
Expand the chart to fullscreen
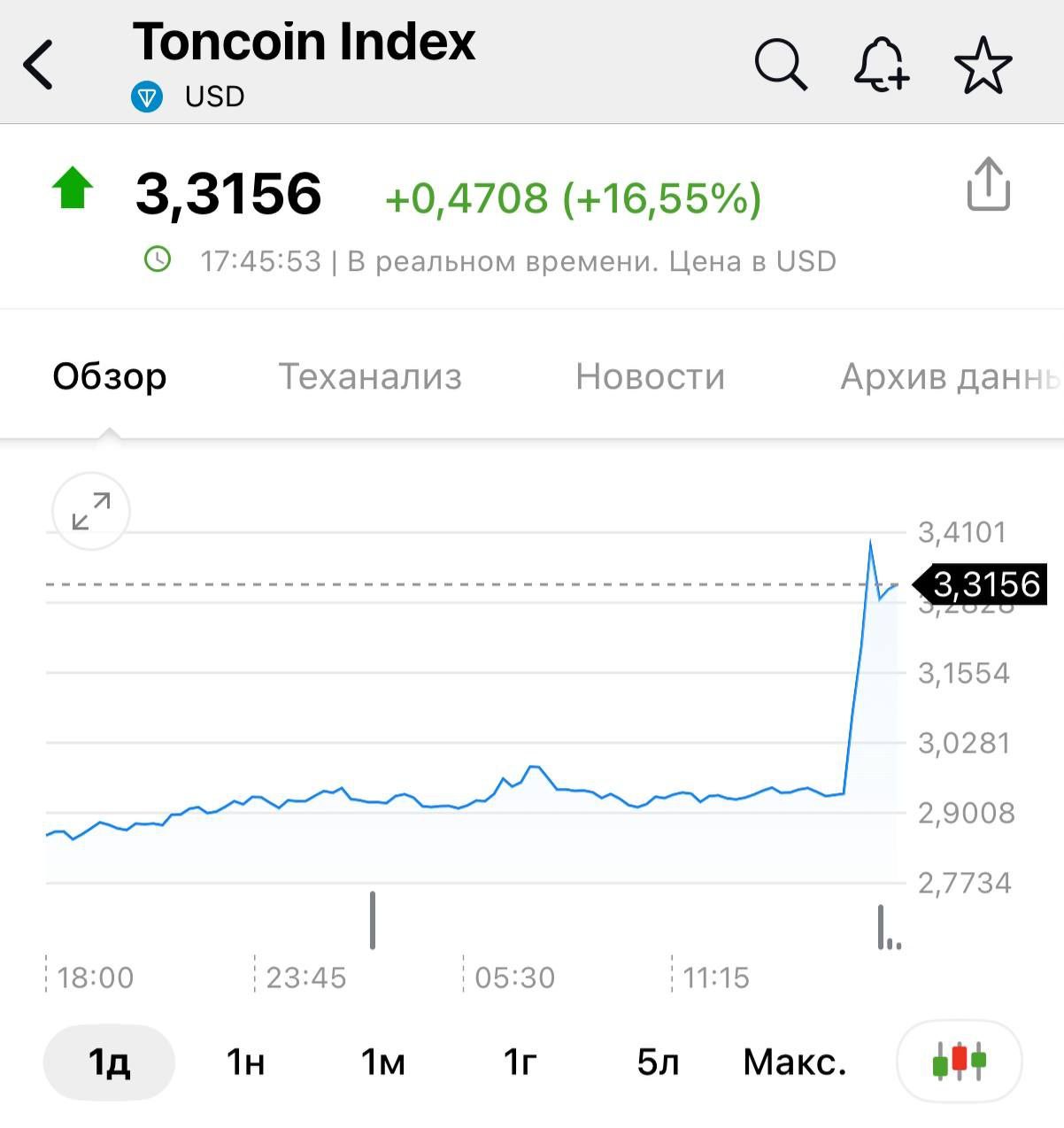[91, 511]
